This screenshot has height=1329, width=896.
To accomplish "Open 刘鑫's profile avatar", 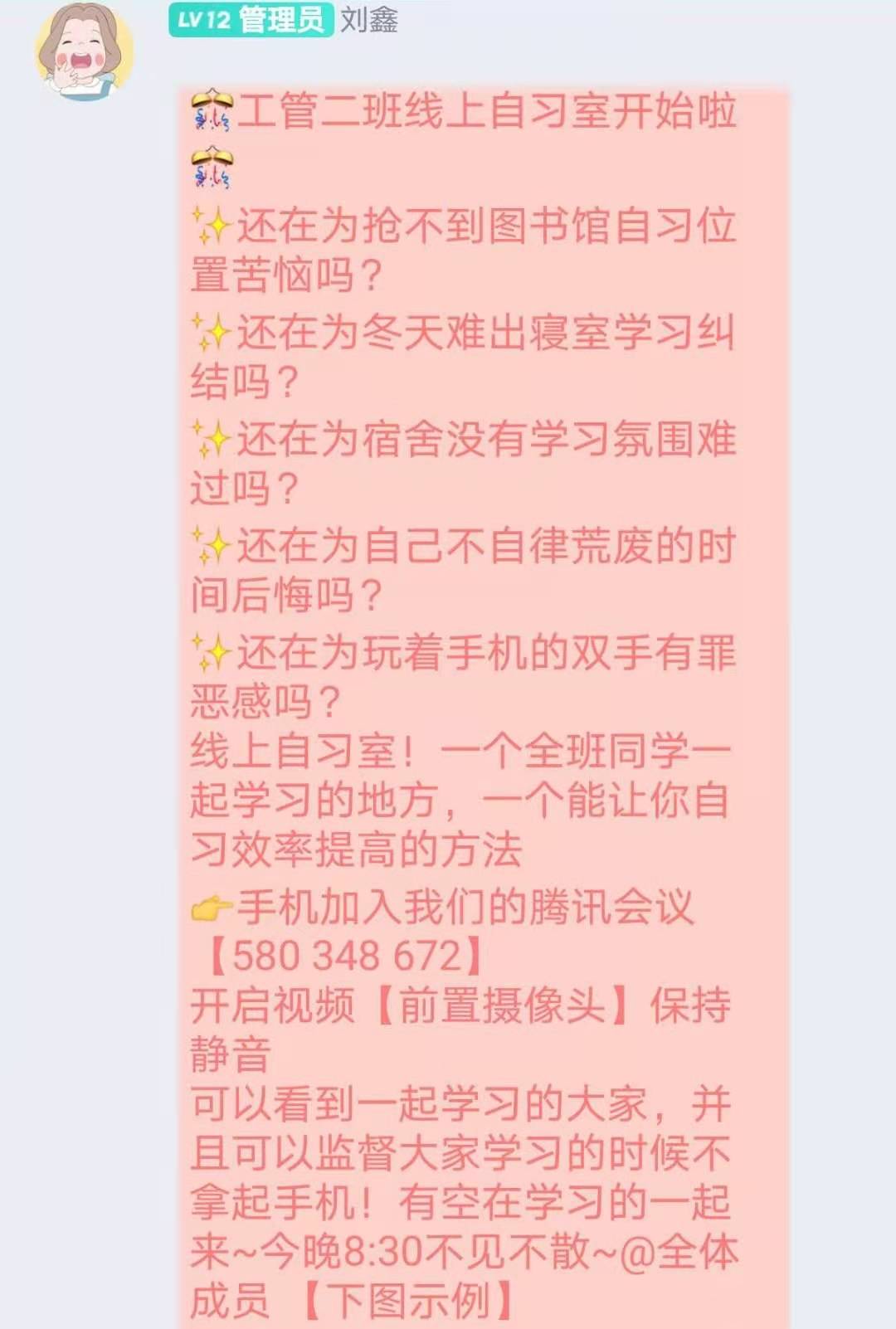I will click(84, 51).
